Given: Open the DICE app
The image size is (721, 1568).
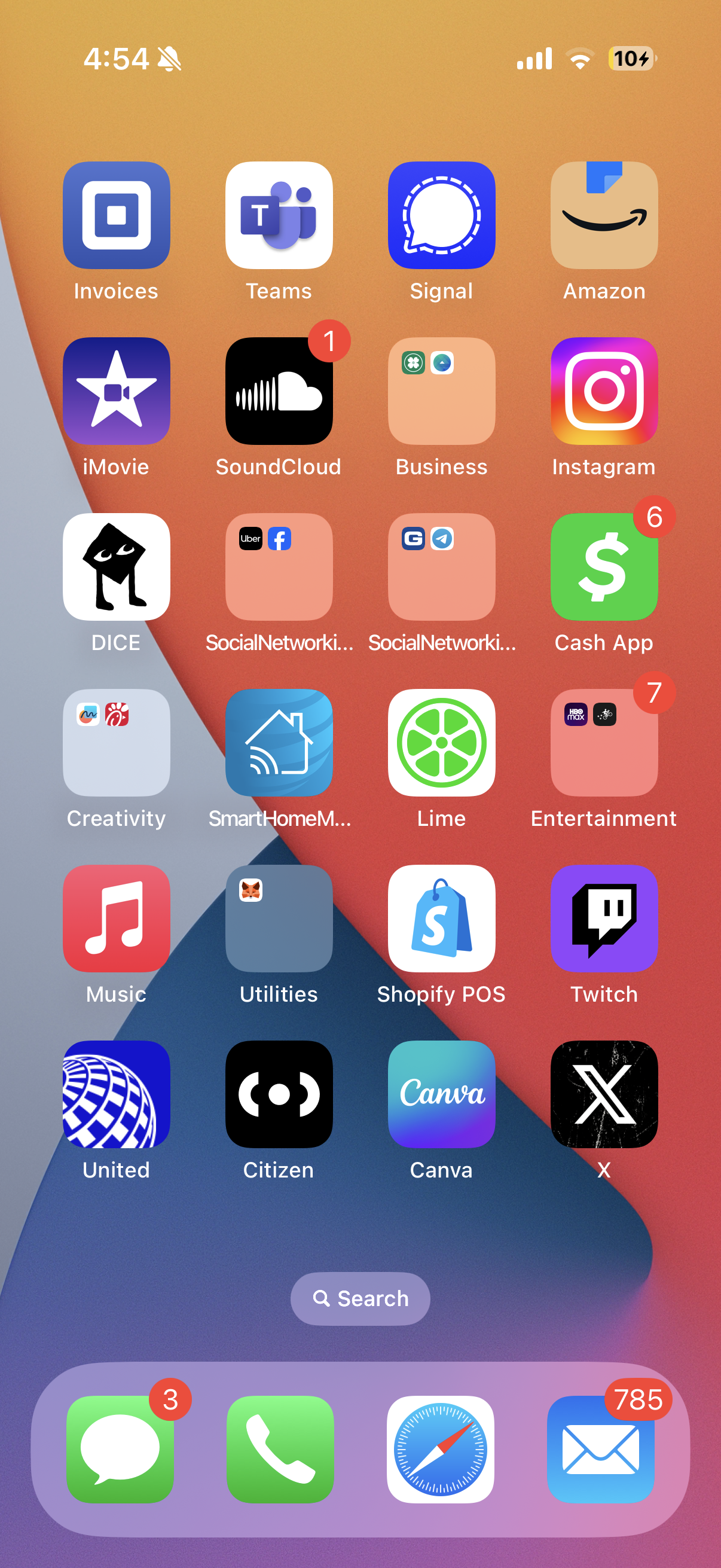Looking at the screenshot, I should [116, 567].
